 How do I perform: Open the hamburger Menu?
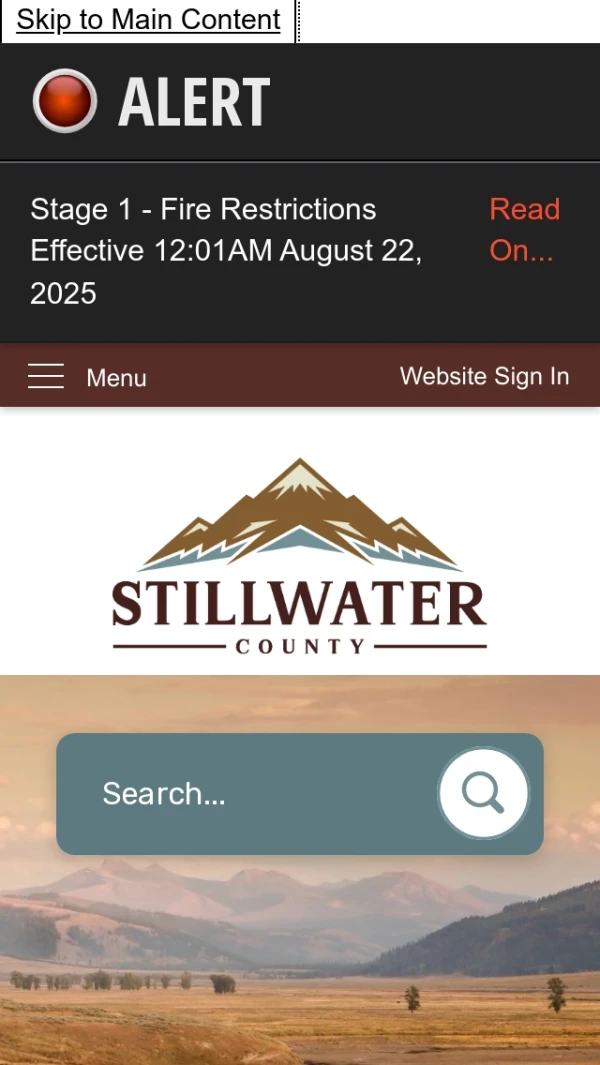coord(87,377)
